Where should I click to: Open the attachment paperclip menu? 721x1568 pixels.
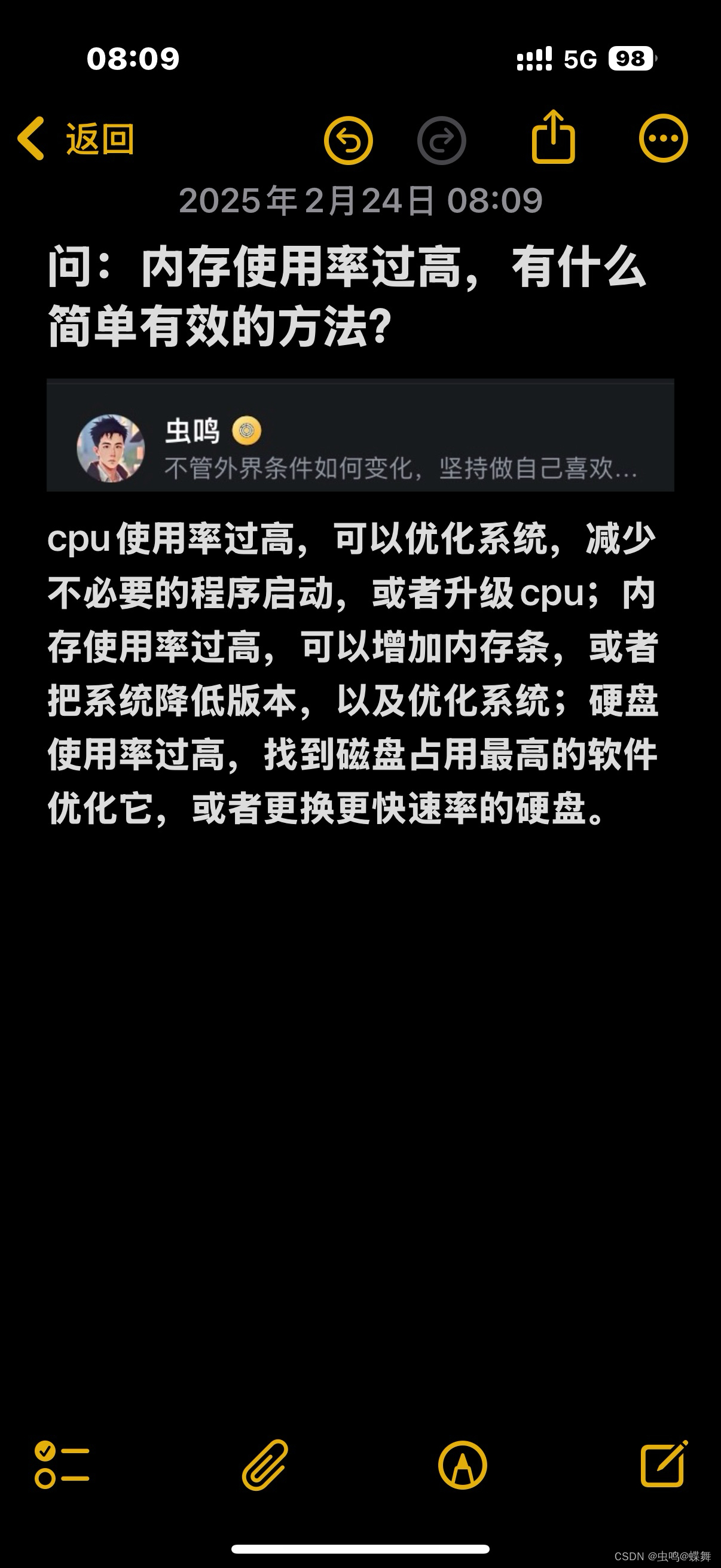tap(265, 1465)
